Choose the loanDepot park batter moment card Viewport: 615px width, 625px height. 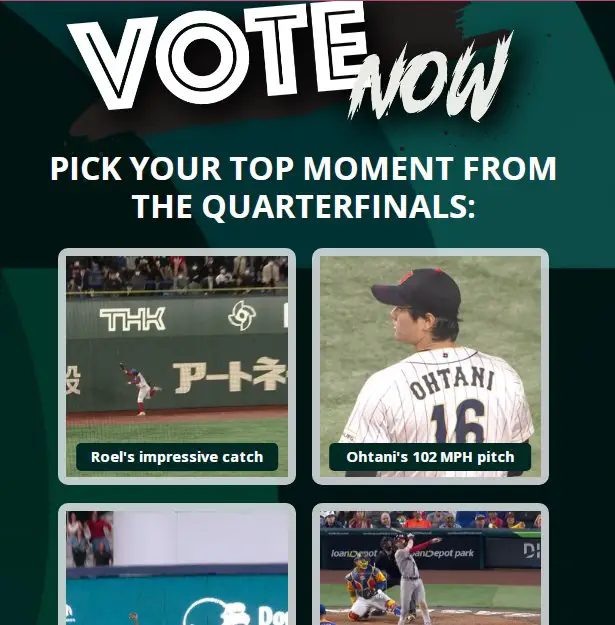pyautogui.click(x=430, y=566)
